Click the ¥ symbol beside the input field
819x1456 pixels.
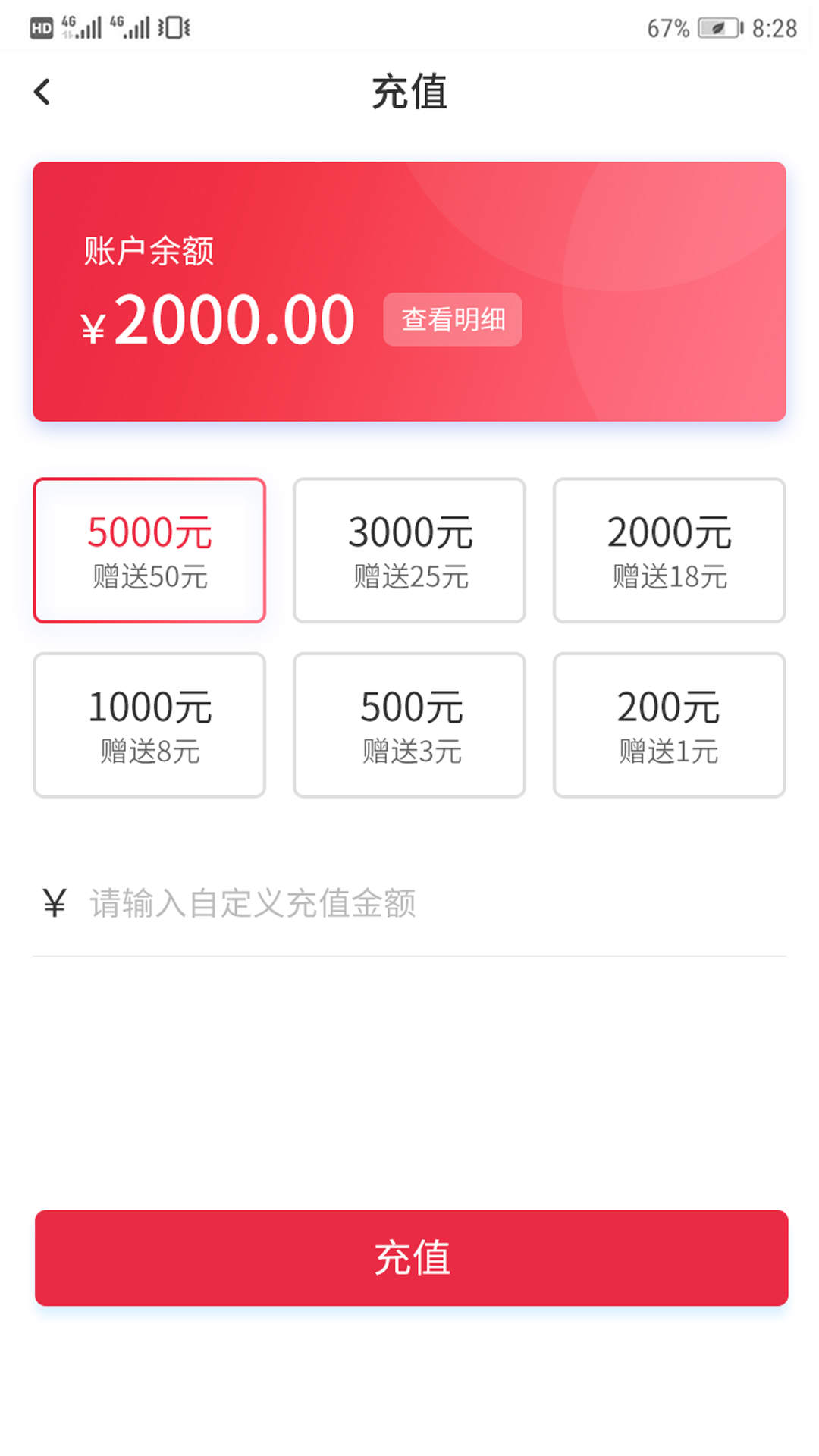point(50,904)
